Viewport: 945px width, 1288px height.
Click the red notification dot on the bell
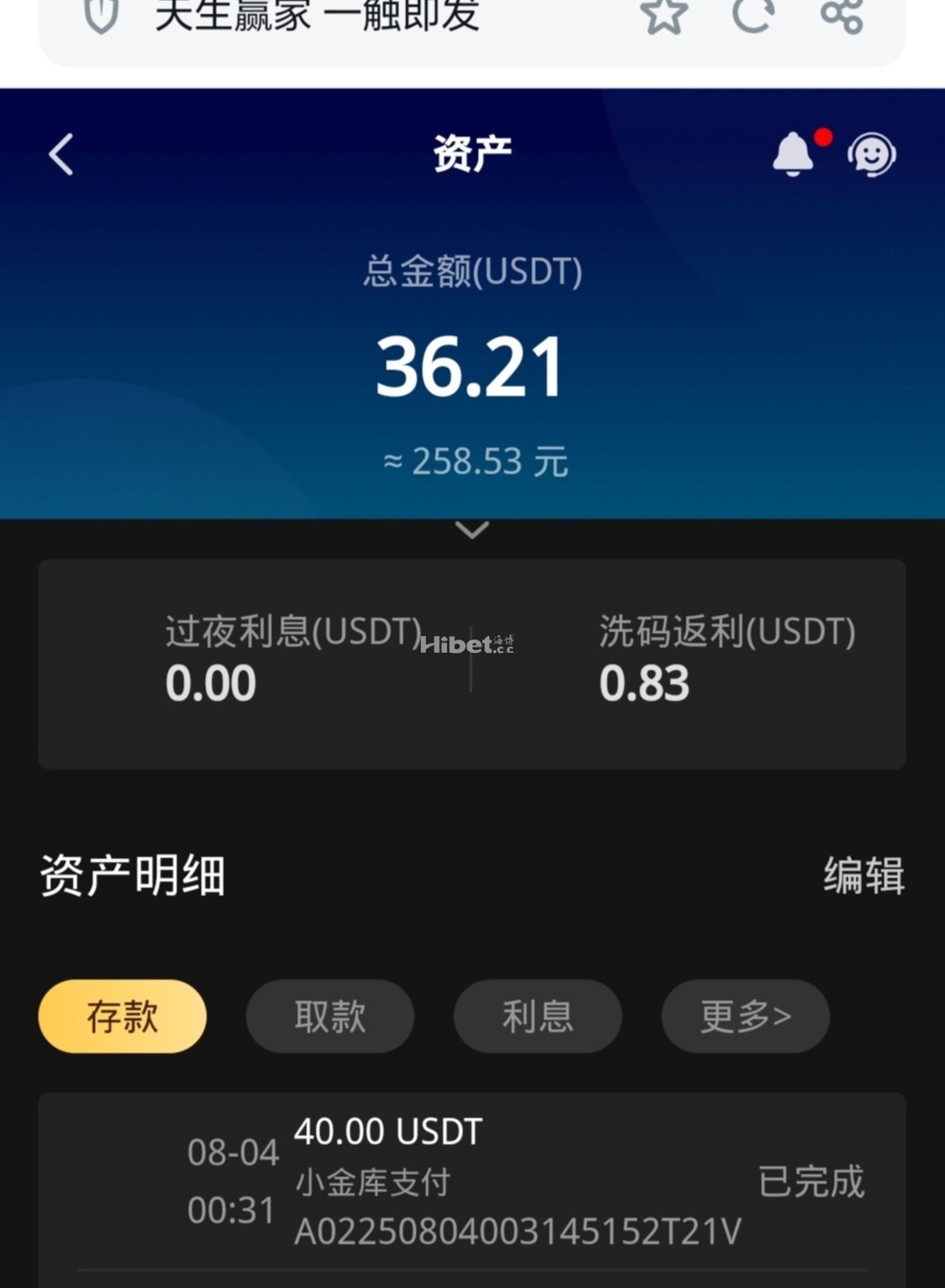(821, 136)
